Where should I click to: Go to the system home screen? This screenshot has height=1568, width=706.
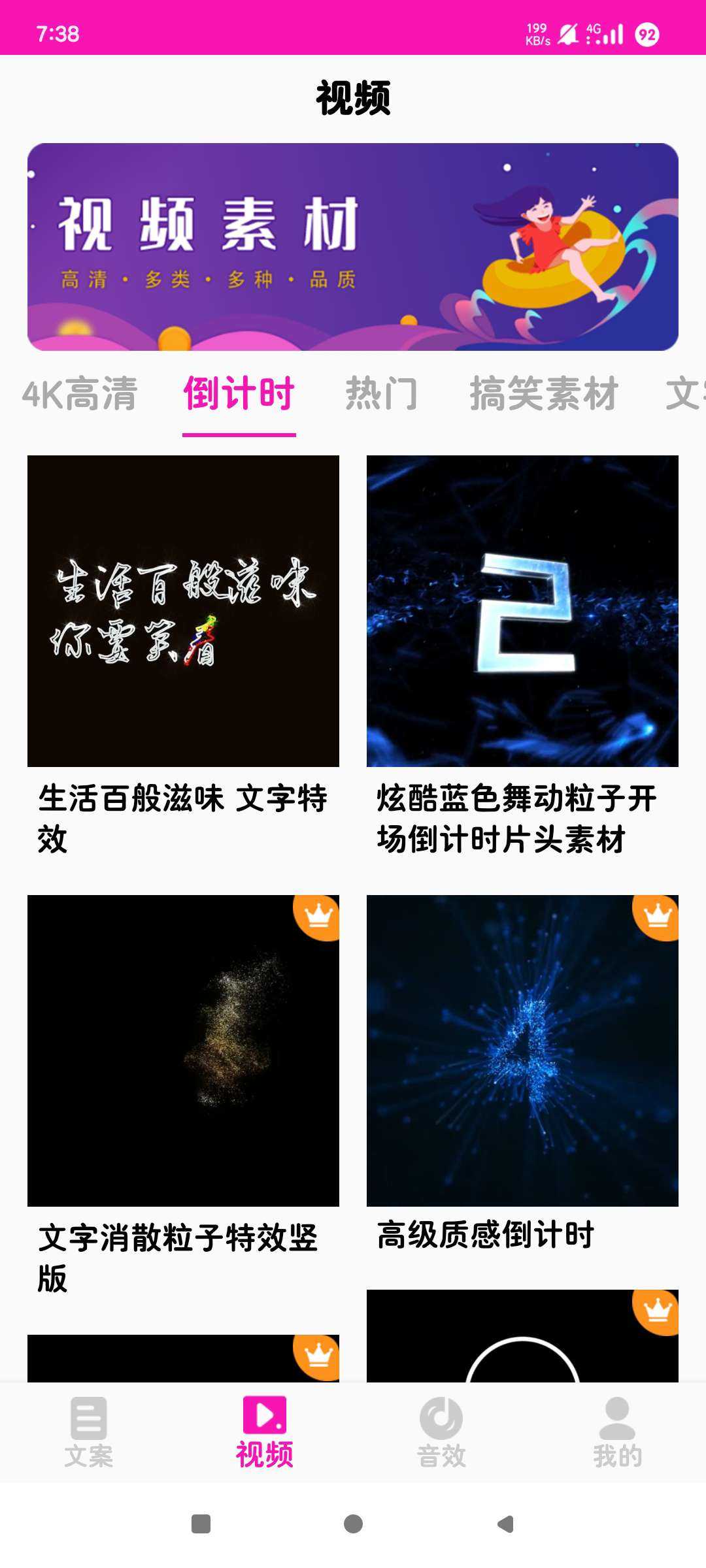[x=353, y=1524]
